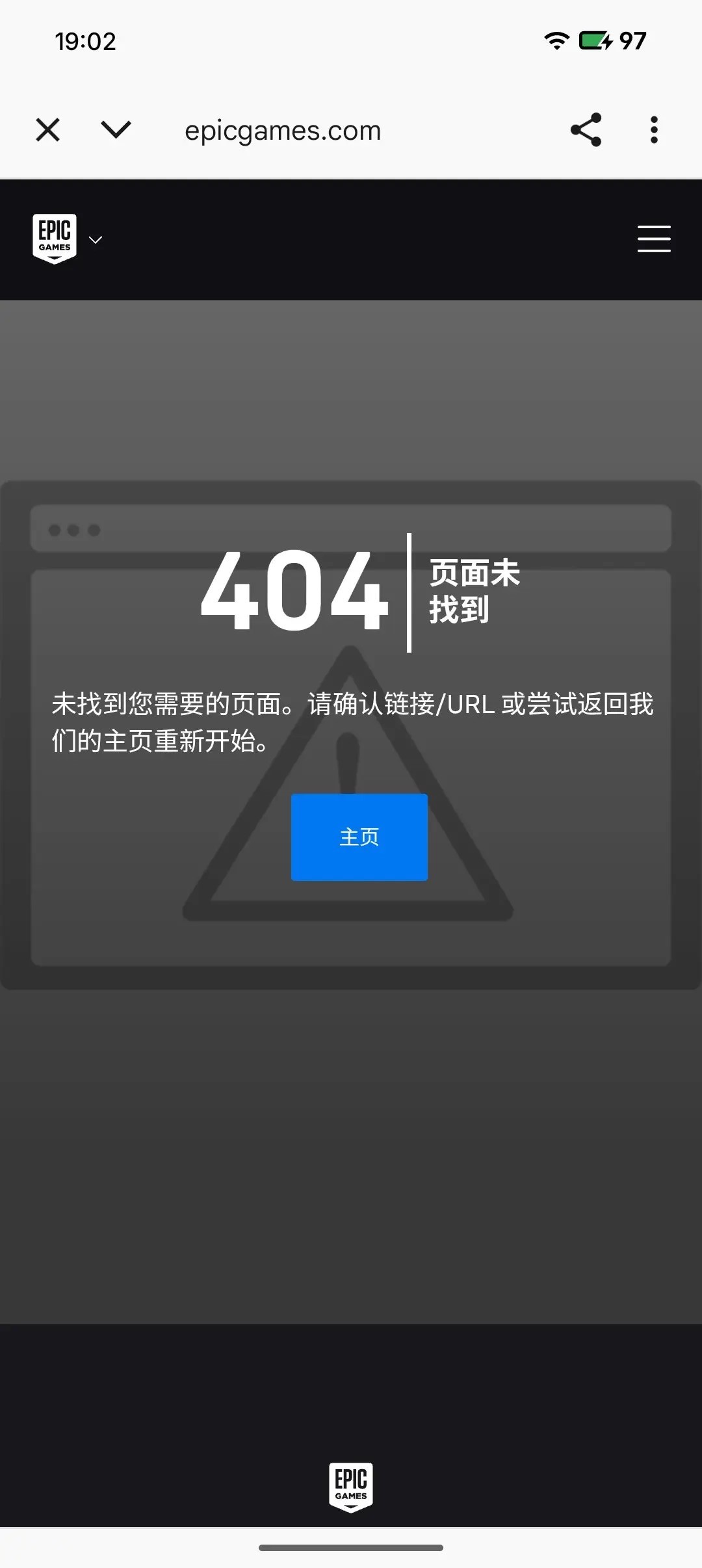Open the browser three-dot overflow menu
Viewport: 702px width, 1568px height.
click(x=654, y=130)
